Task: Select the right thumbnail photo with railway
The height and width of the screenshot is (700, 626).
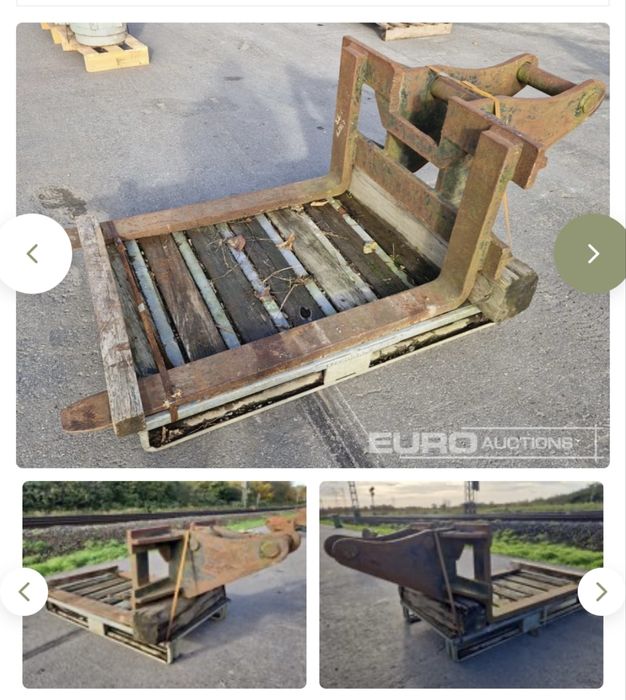Action: [x=461, y=585]
